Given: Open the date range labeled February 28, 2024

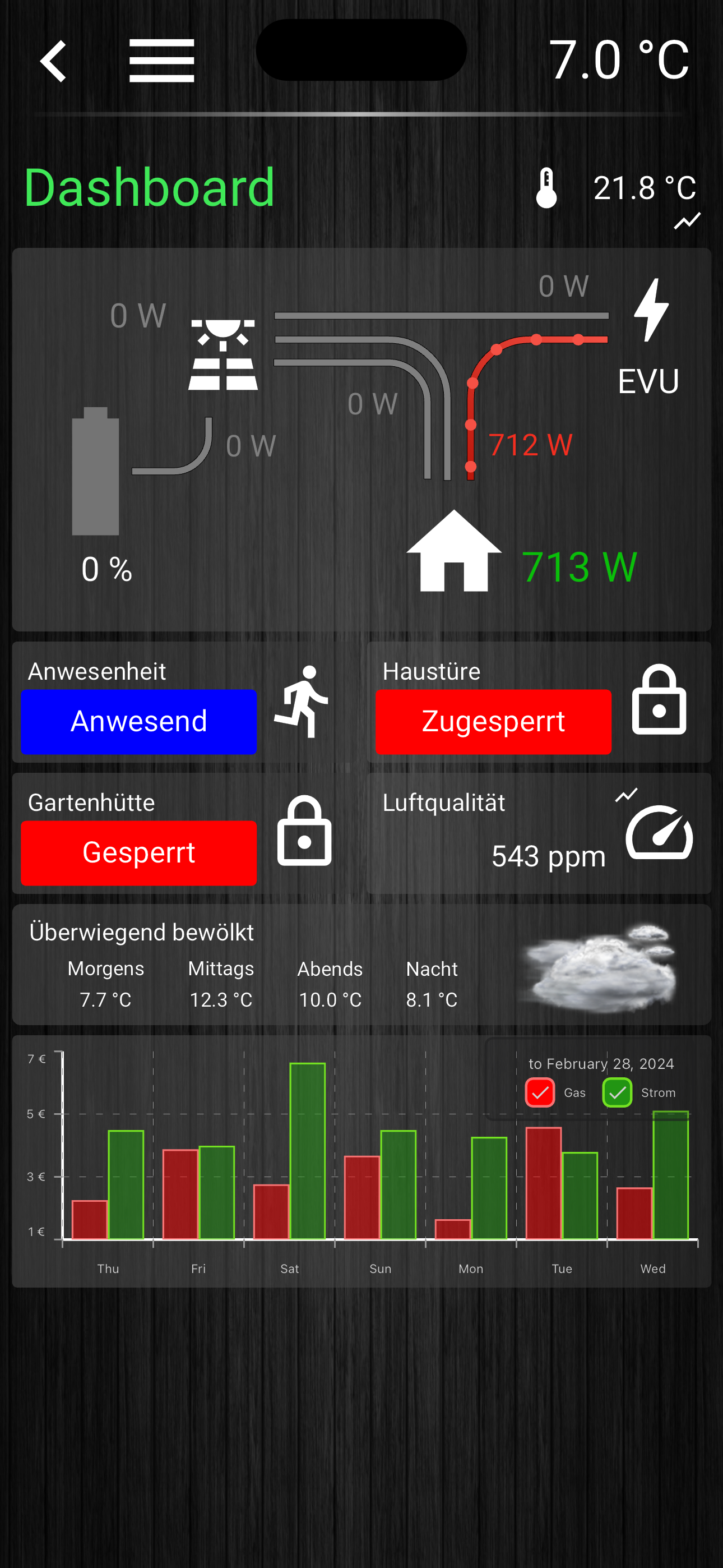Looking at the screenshot, I should pyautogui.click(x=601, y=1064).
